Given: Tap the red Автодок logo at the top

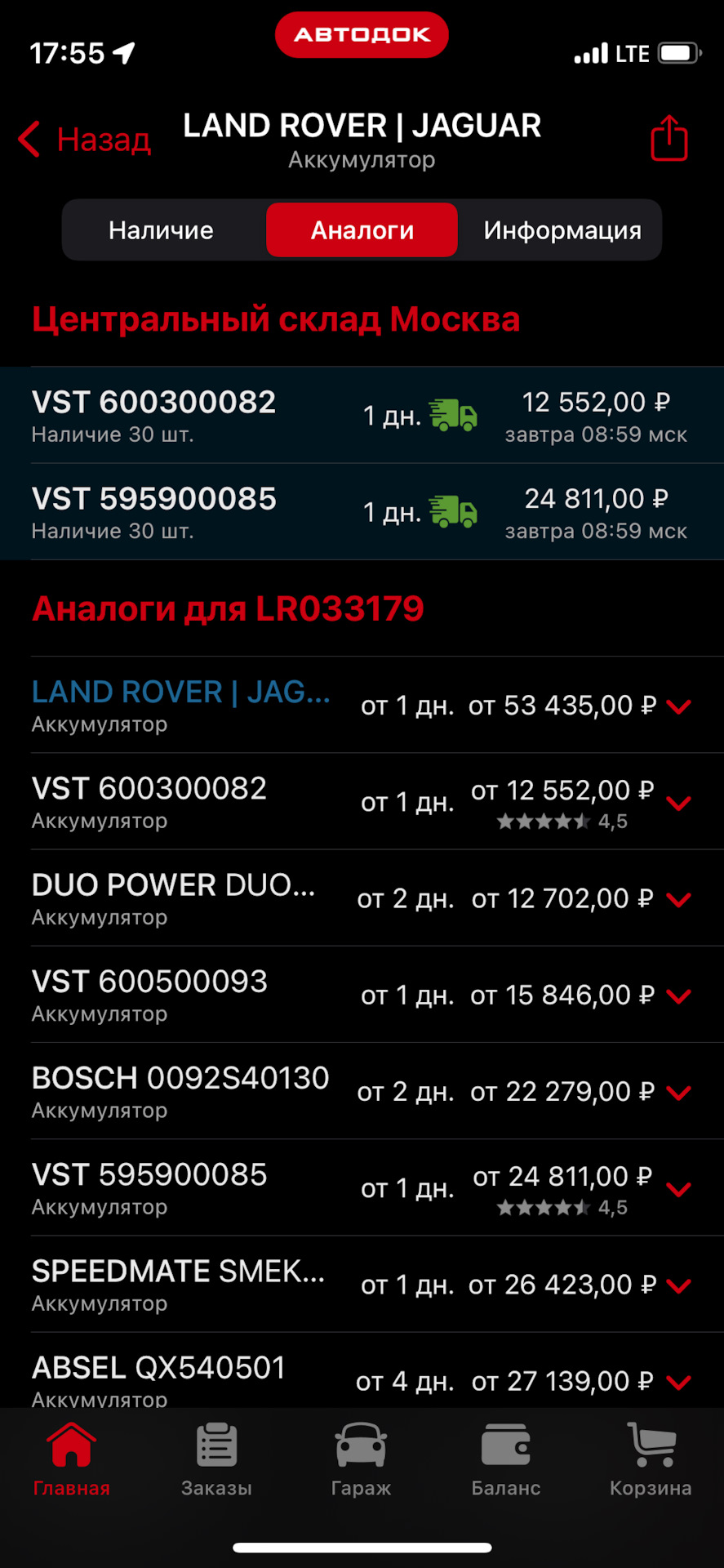Looking at the screenshot, I should (x=362, y=34).
